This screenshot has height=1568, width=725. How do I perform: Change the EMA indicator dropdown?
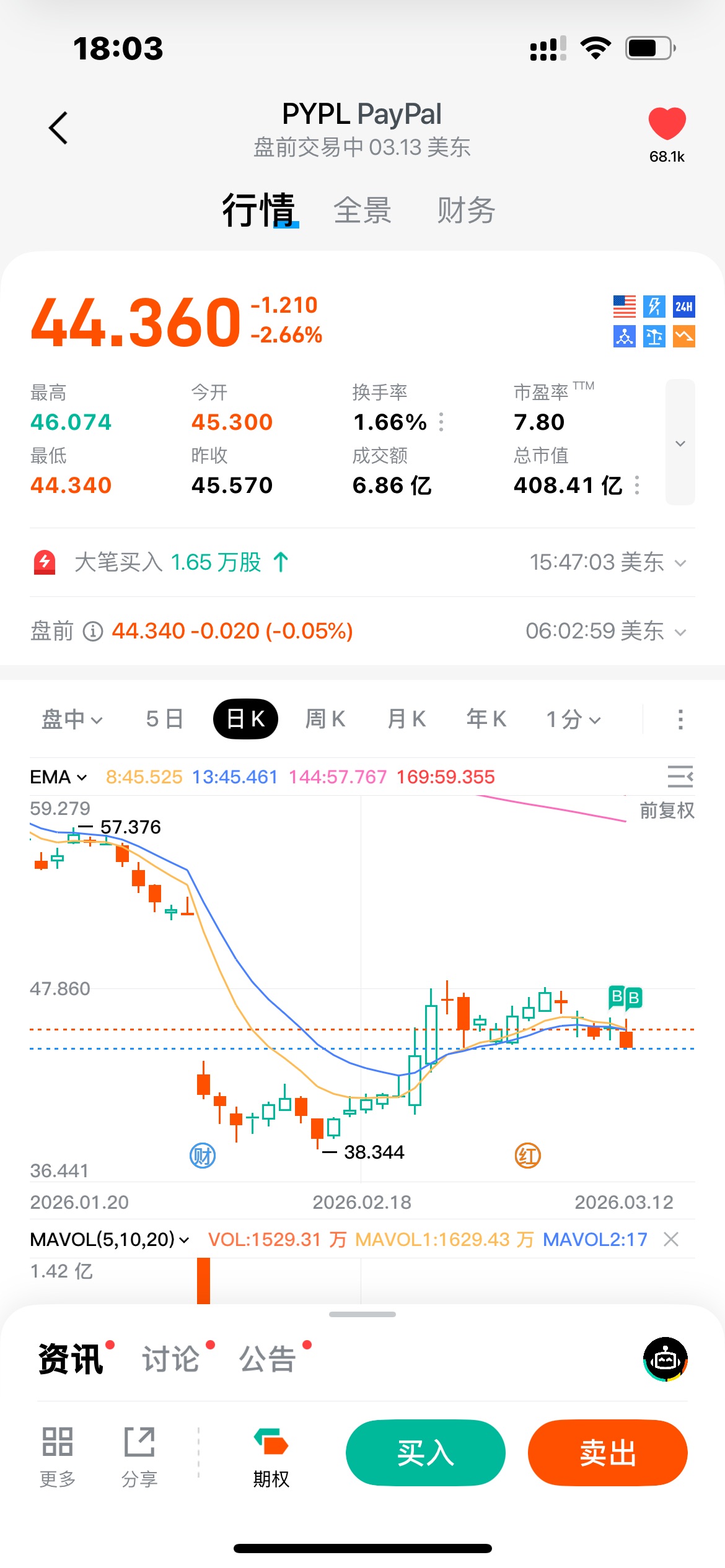coord(59,777)
